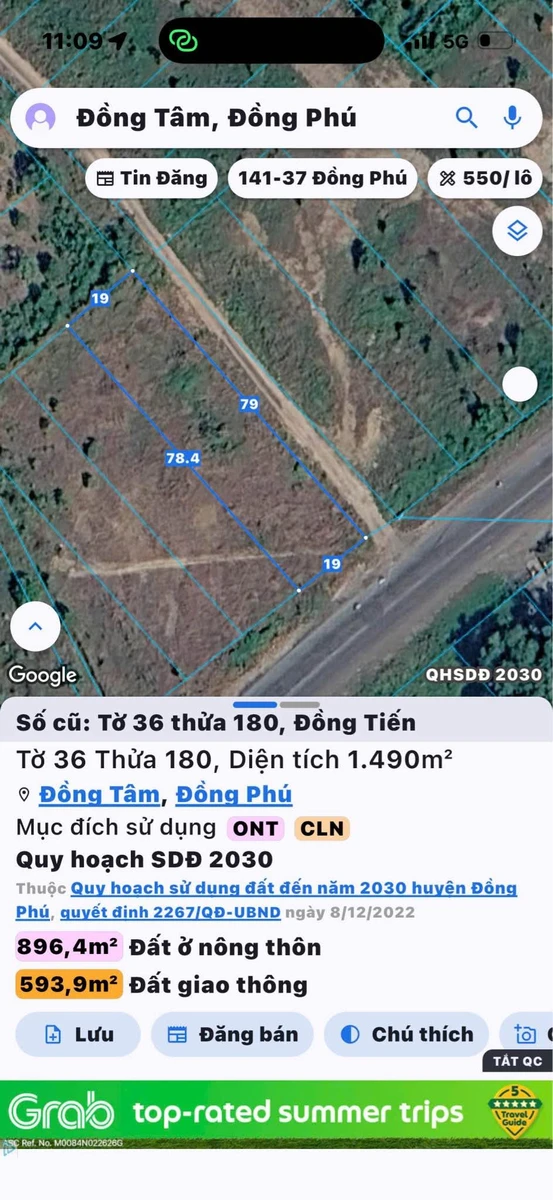This screenshot has height=1200, width=553.
Task: Tap the search magnifier icon
Action: pyautogui.click(x=467, y=118)
